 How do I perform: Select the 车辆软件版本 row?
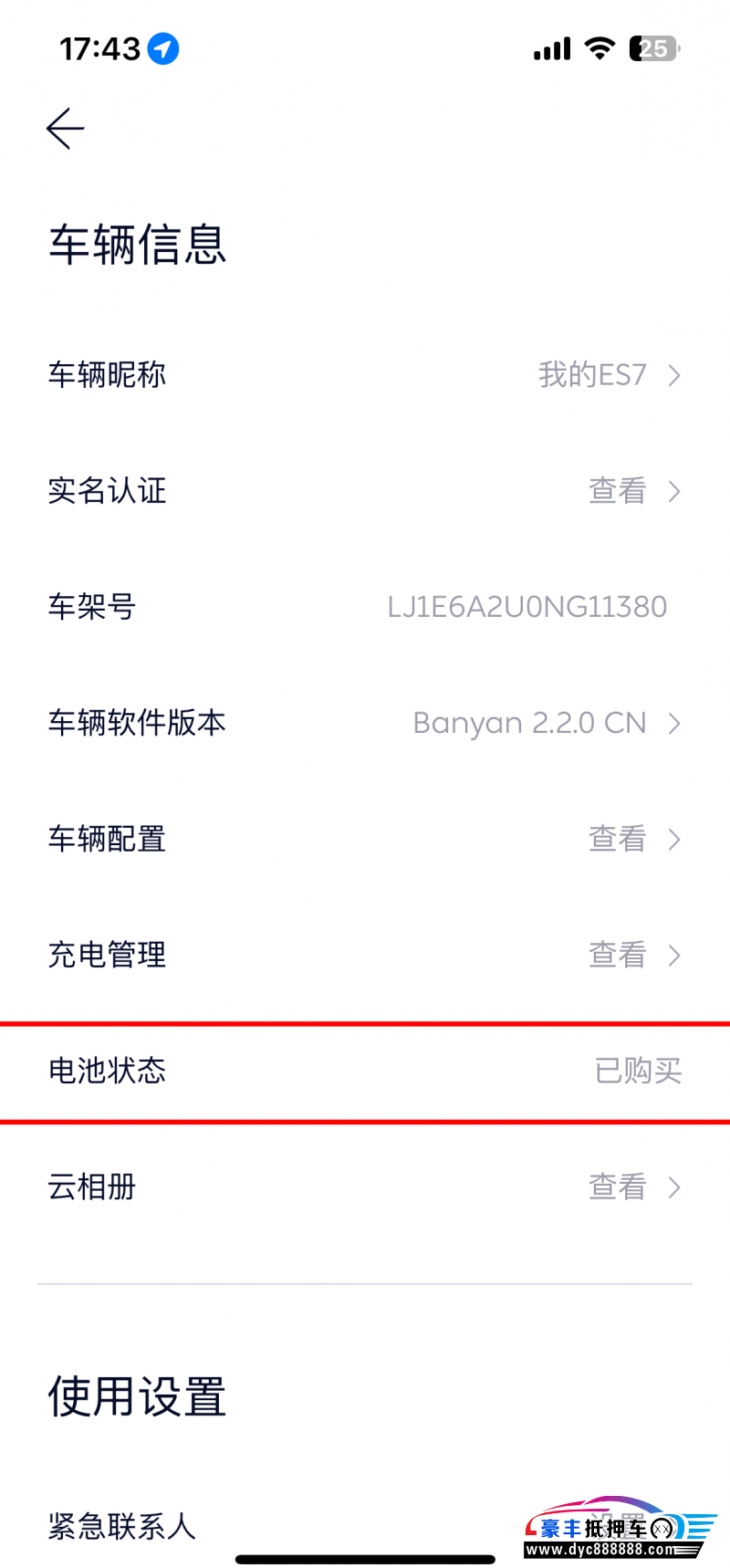(x=365, y=723)
